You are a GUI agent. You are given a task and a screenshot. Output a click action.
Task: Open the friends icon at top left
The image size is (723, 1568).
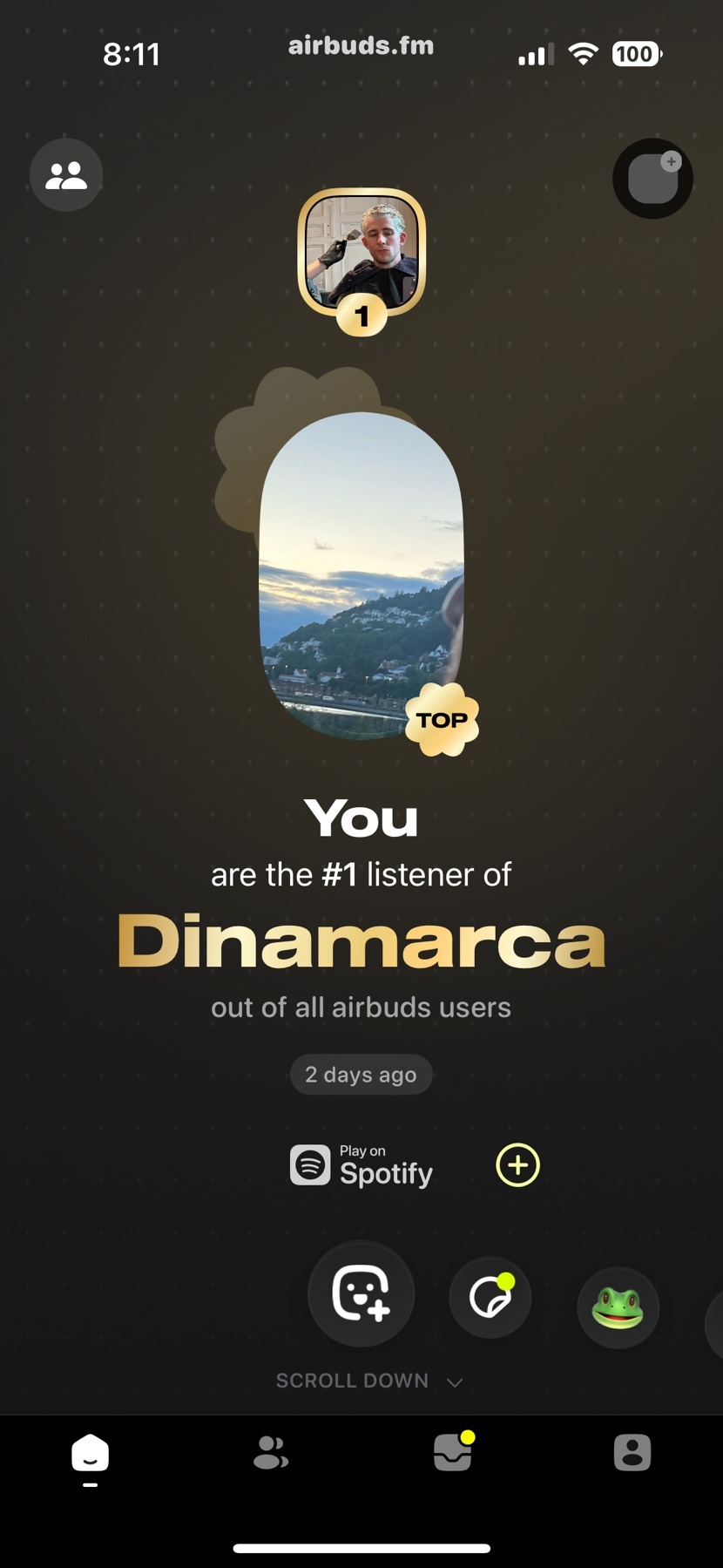(x=66, y=175)
